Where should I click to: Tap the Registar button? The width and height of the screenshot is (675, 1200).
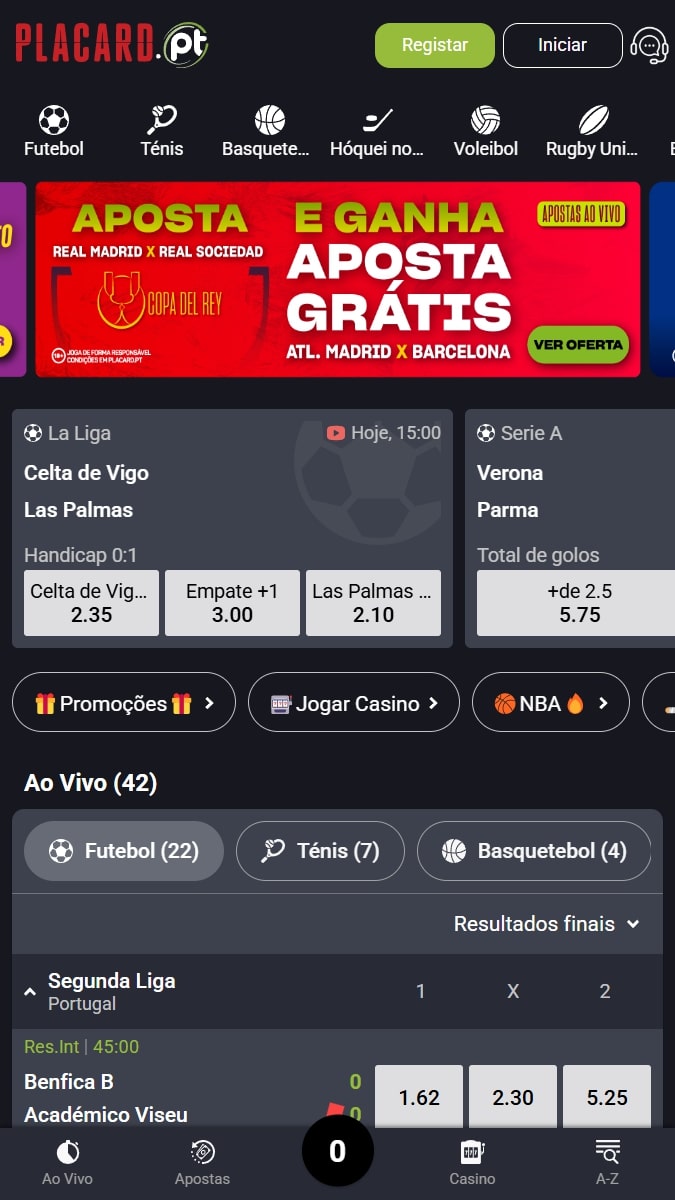click(x=434, y=45)
